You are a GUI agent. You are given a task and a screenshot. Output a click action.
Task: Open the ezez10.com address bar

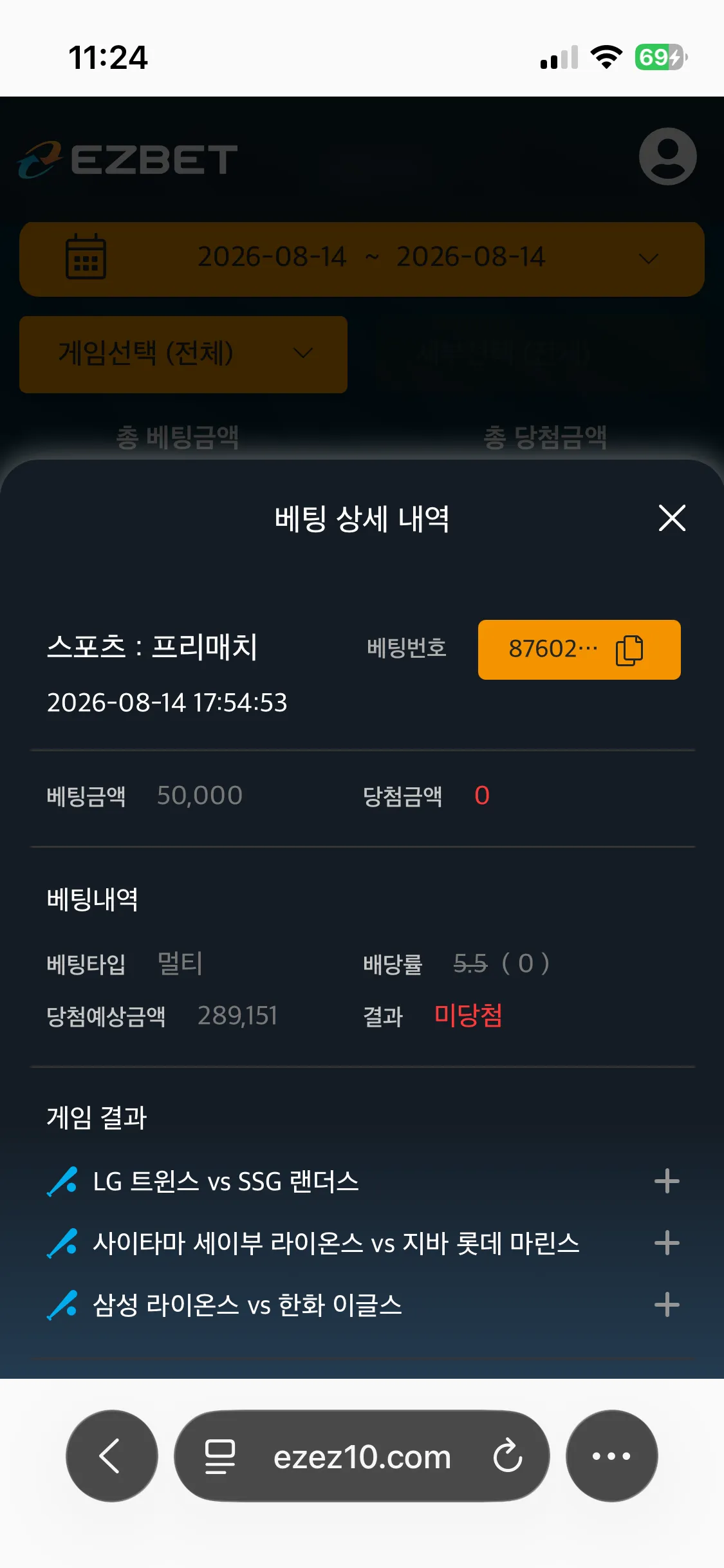pyautogui.click(x=362, y=1456)
